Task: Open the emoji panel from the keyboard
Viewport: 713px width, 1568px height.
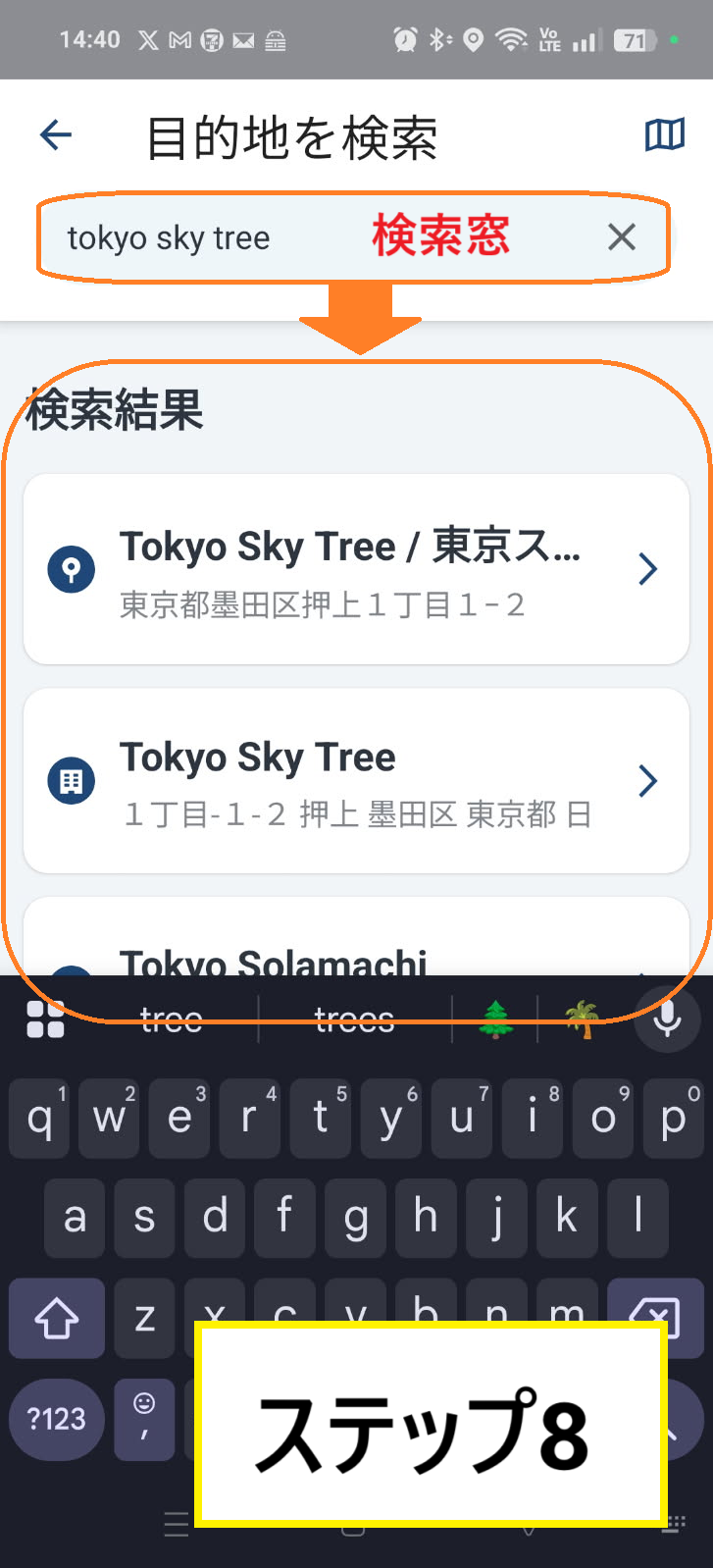Action: pos(143,1419)
